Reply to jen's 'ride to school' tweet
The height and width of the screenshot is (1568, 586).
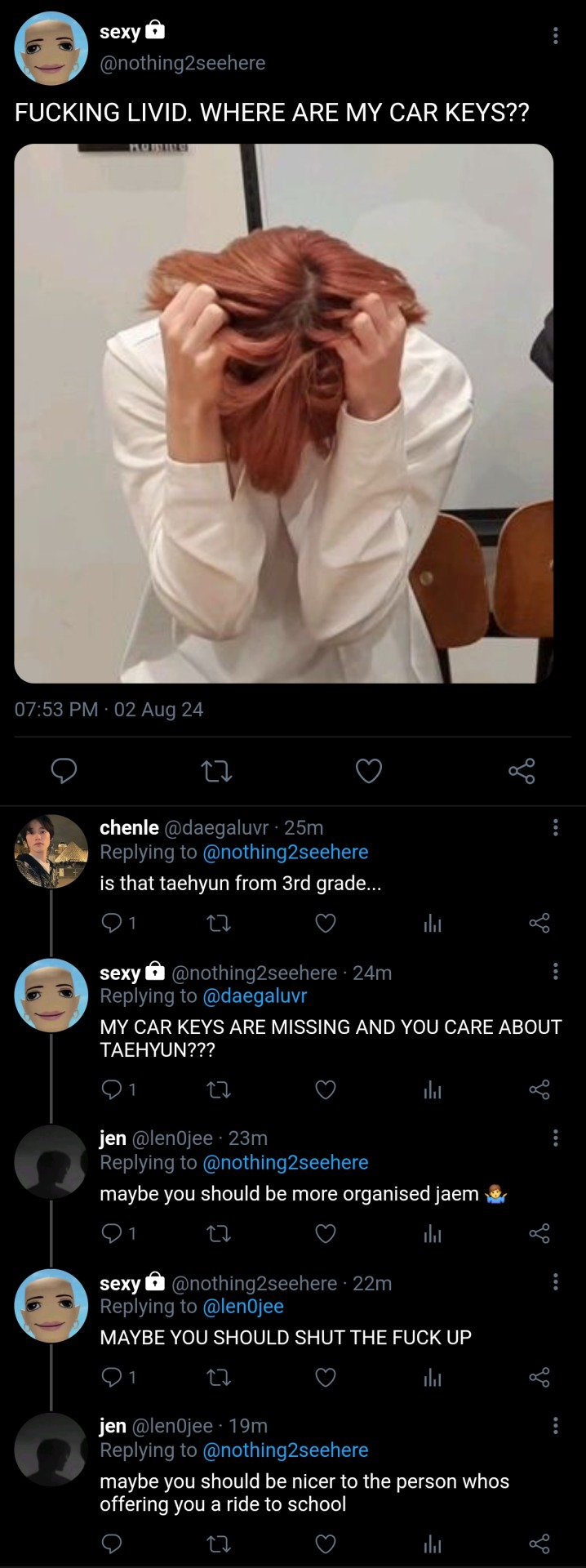coord(111,1543)
